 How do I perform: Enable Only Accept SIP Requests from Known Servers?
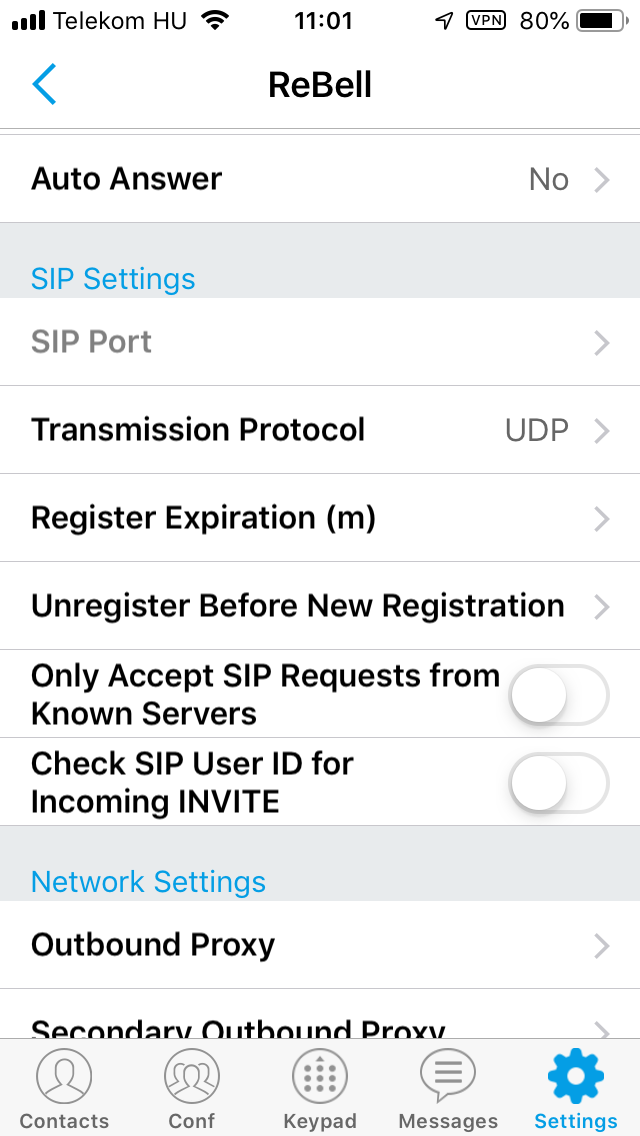click(x=559, y=695)
